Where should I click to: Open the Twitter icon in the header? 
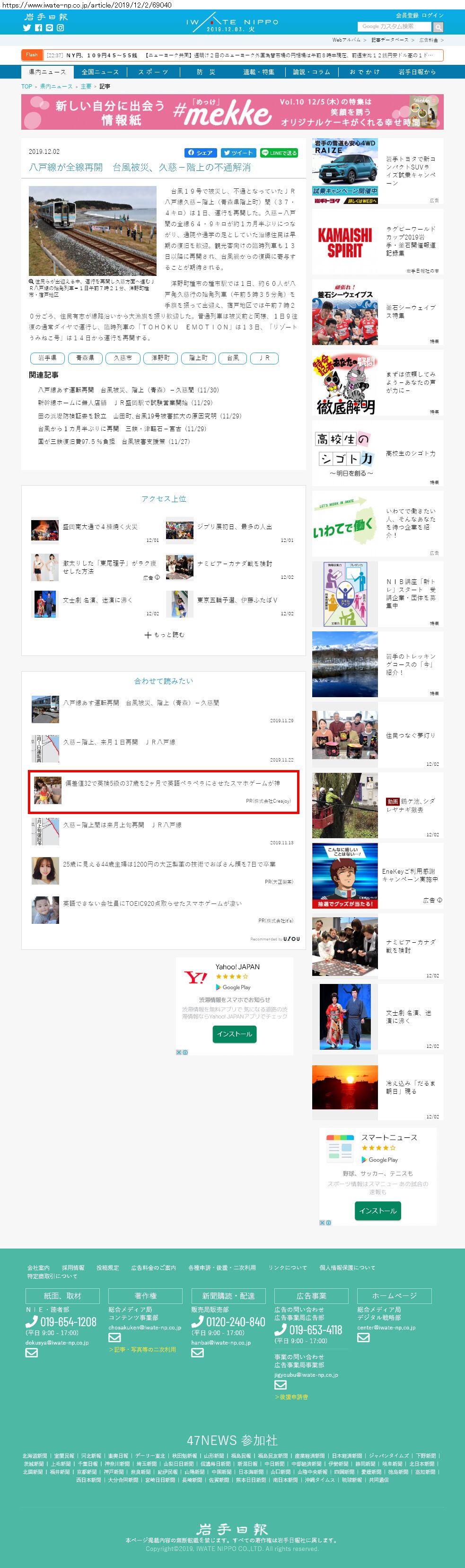pos(27,28)
